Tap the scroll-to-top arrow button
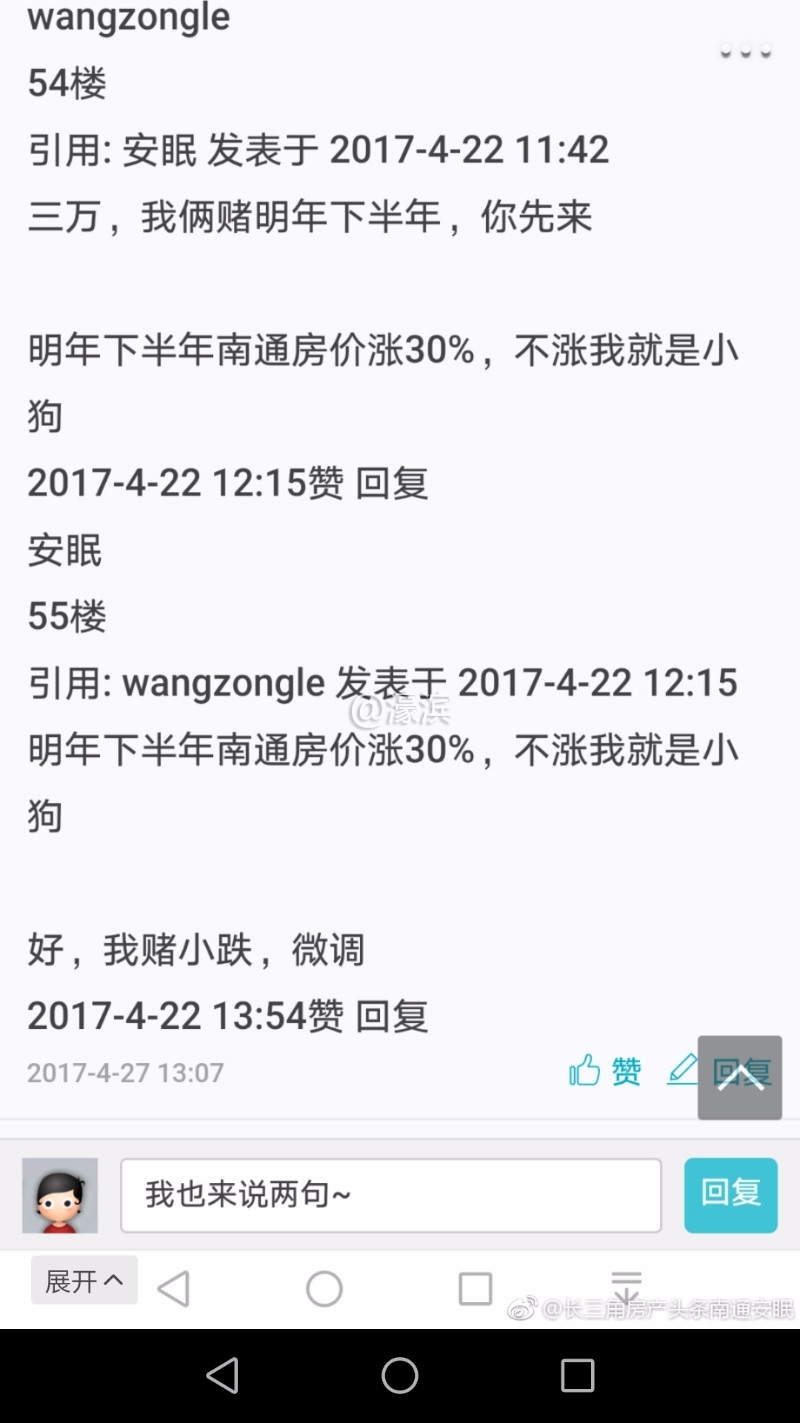Screen dimensions: 800x1423 [x=739, y=1078]
